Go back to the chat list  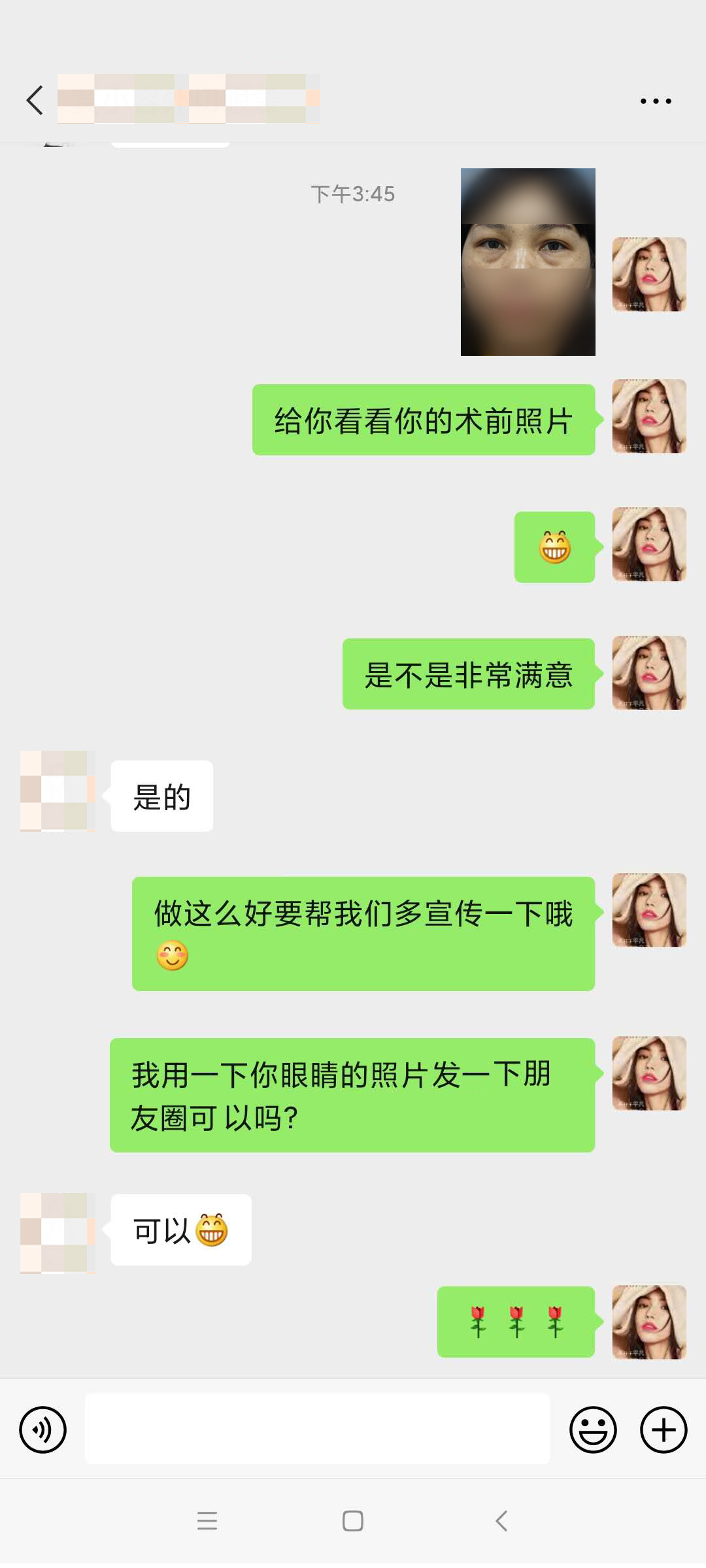pos(35,101)
